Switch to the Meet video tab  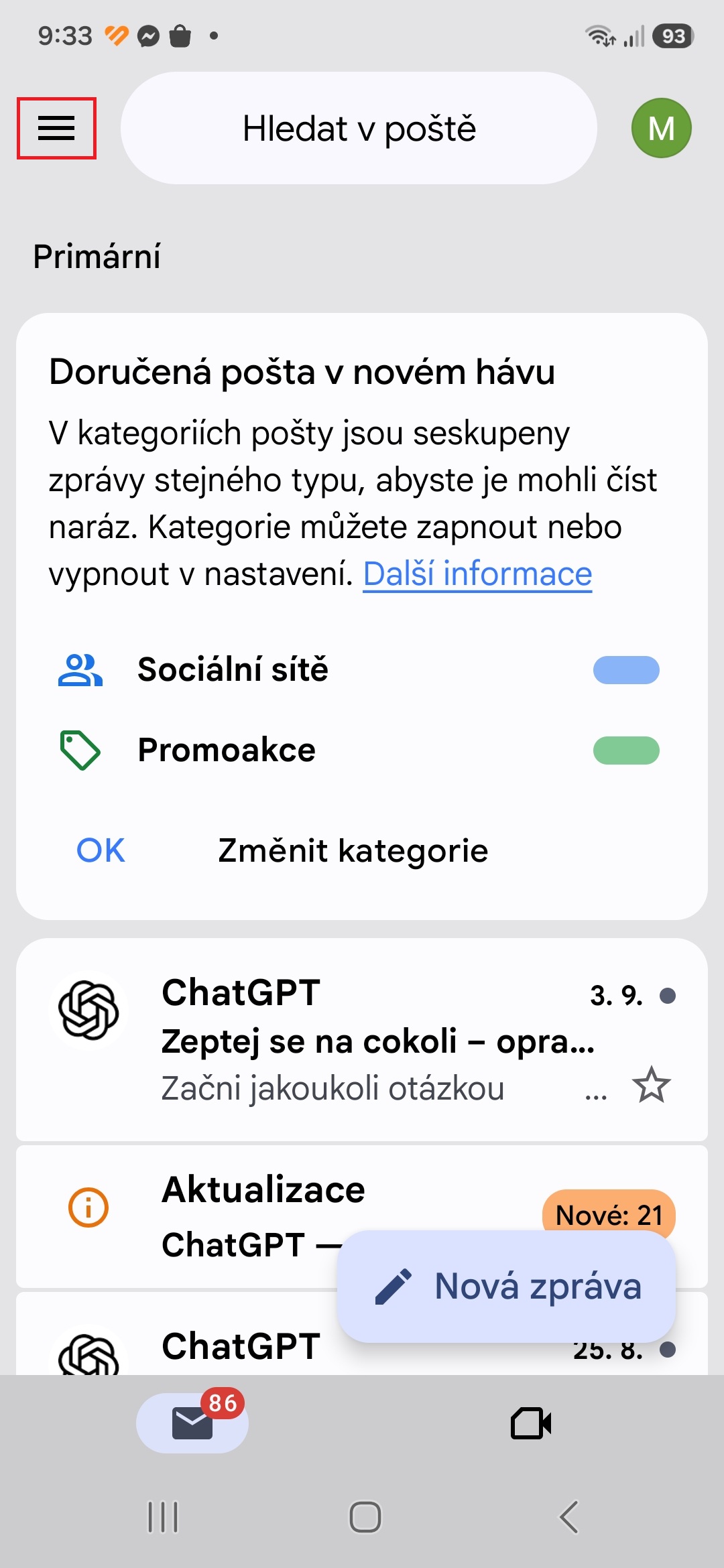pyautogui.click(x=531, y=1423)
